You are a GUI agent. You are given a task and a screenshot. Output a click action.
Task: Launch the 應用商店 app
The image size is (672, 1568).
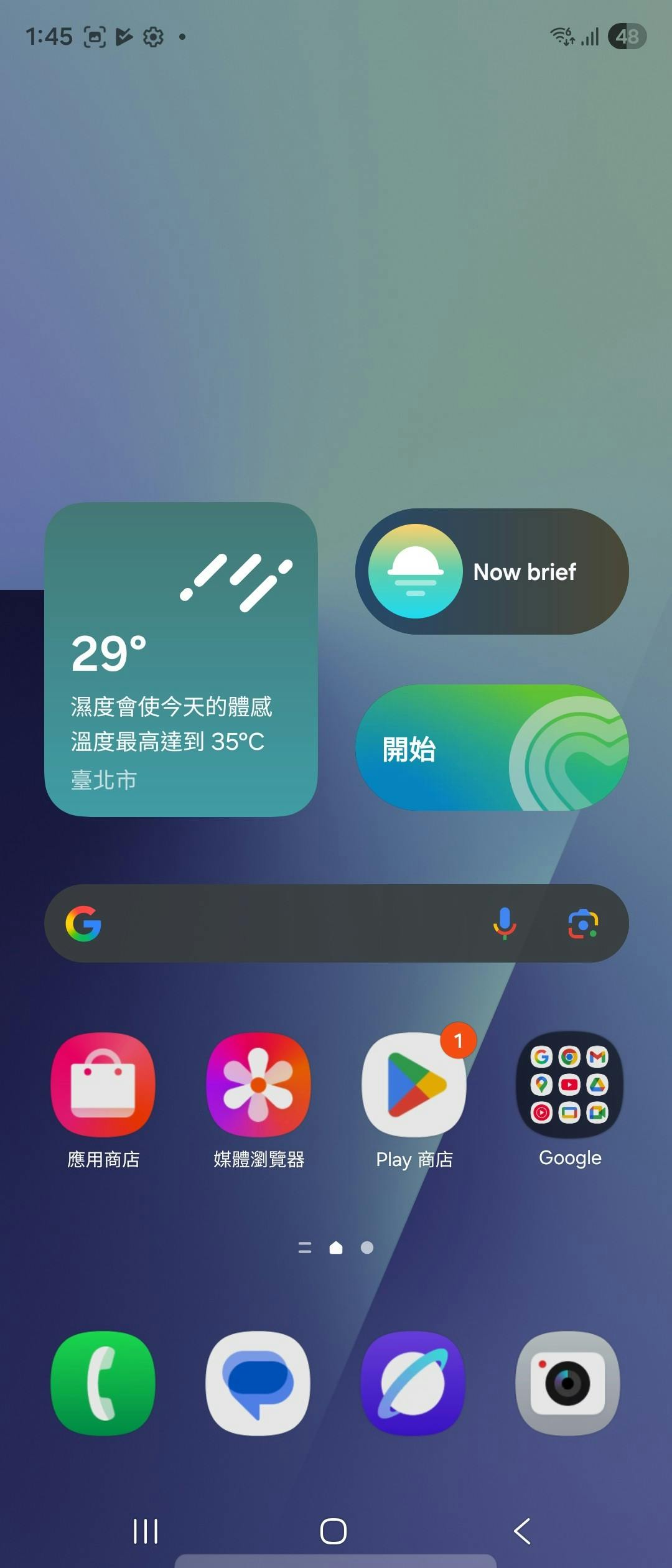pos(103,1086)
